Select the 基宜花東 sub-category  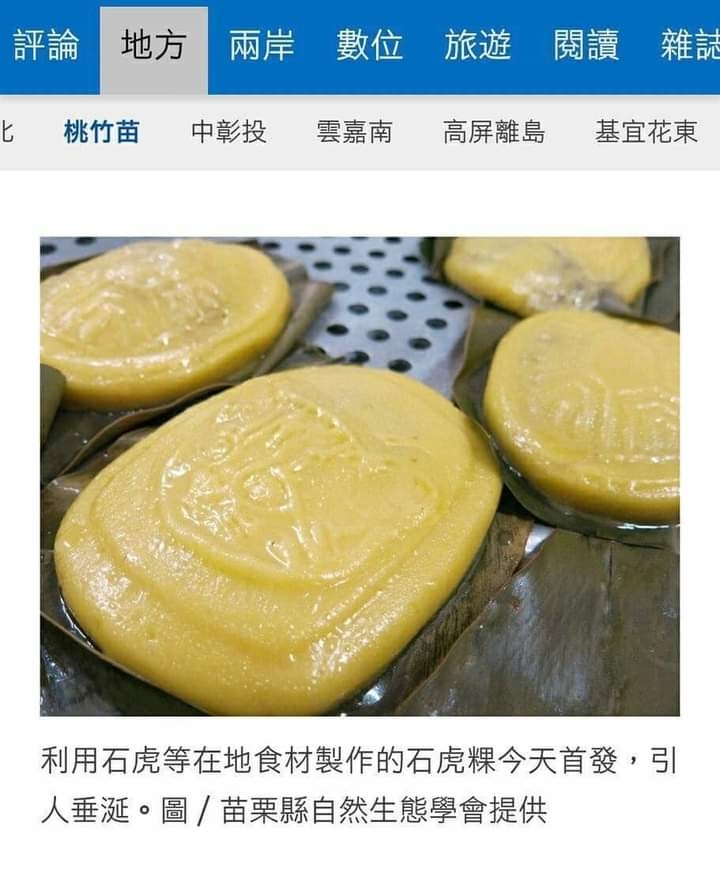(x=646, y=132)
